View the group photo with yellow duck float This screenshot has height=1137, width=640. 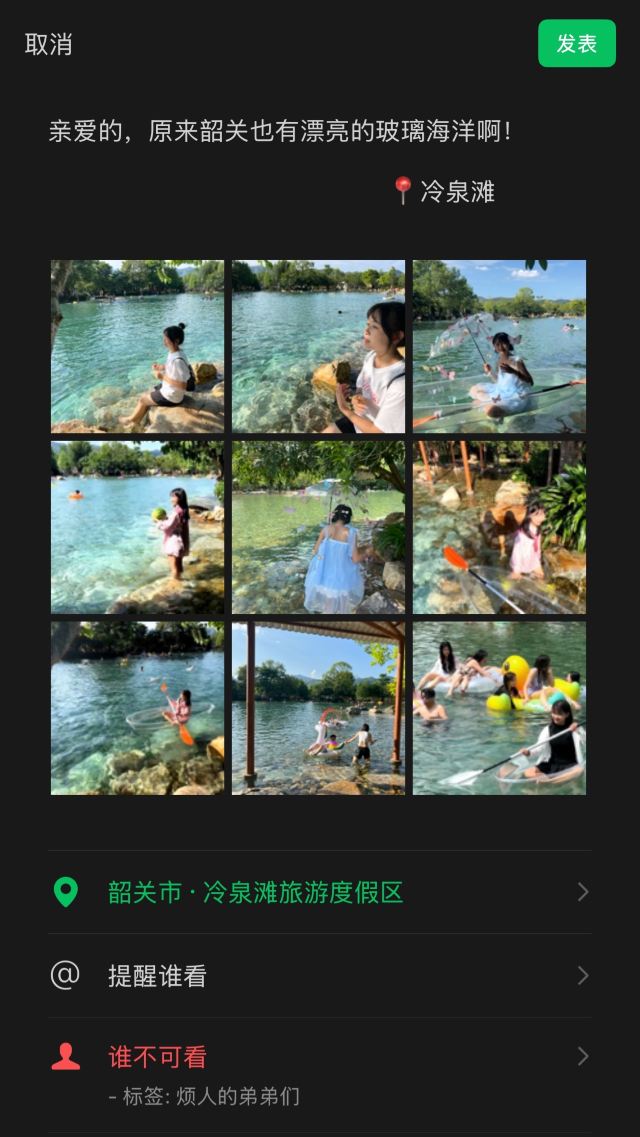(x=499, y=708)
